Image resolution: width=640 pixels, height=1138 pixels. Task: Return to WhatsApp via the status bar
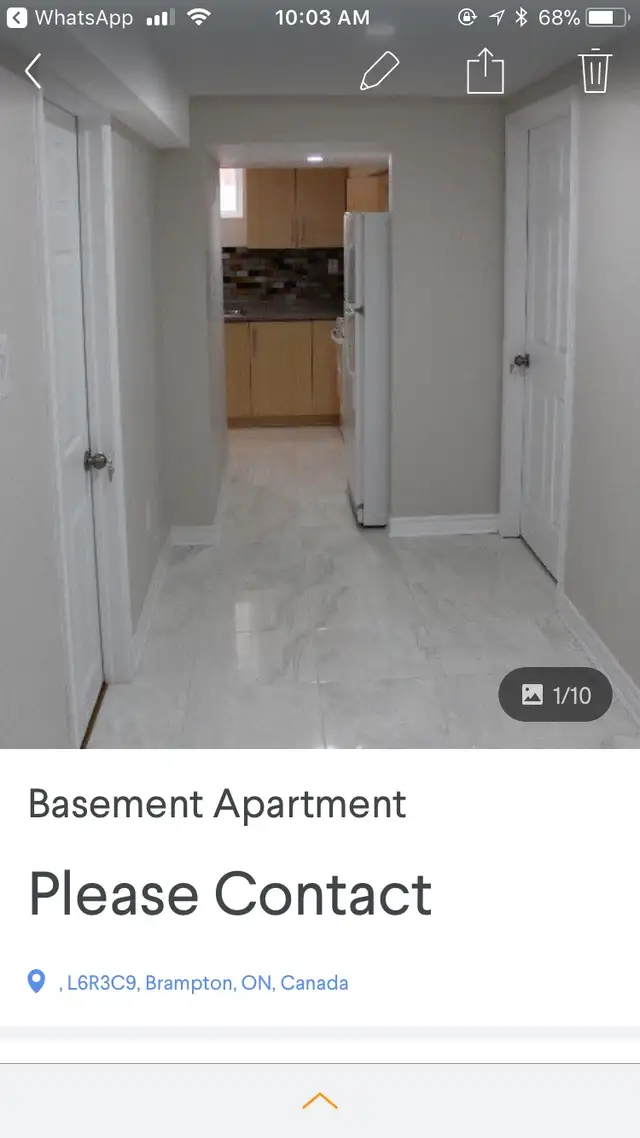70,17
